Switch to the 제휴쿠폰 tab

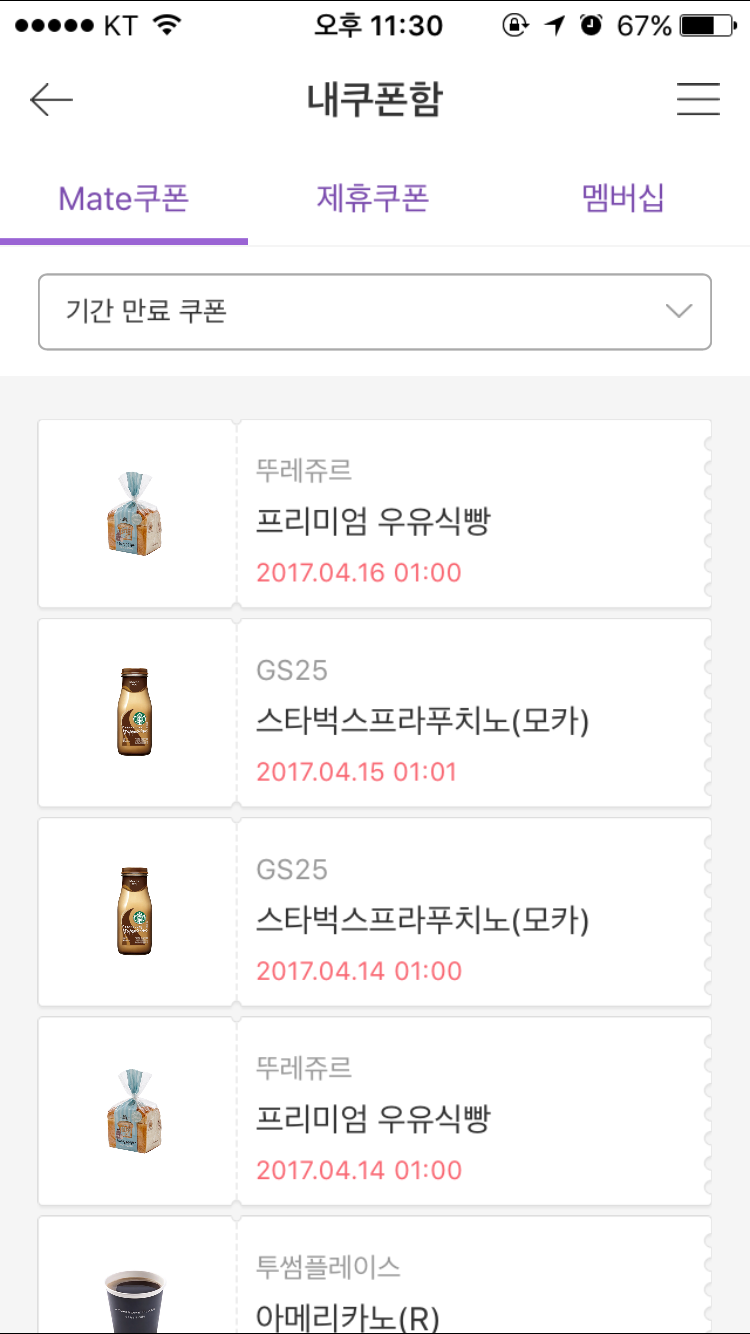tap(373, 198)
